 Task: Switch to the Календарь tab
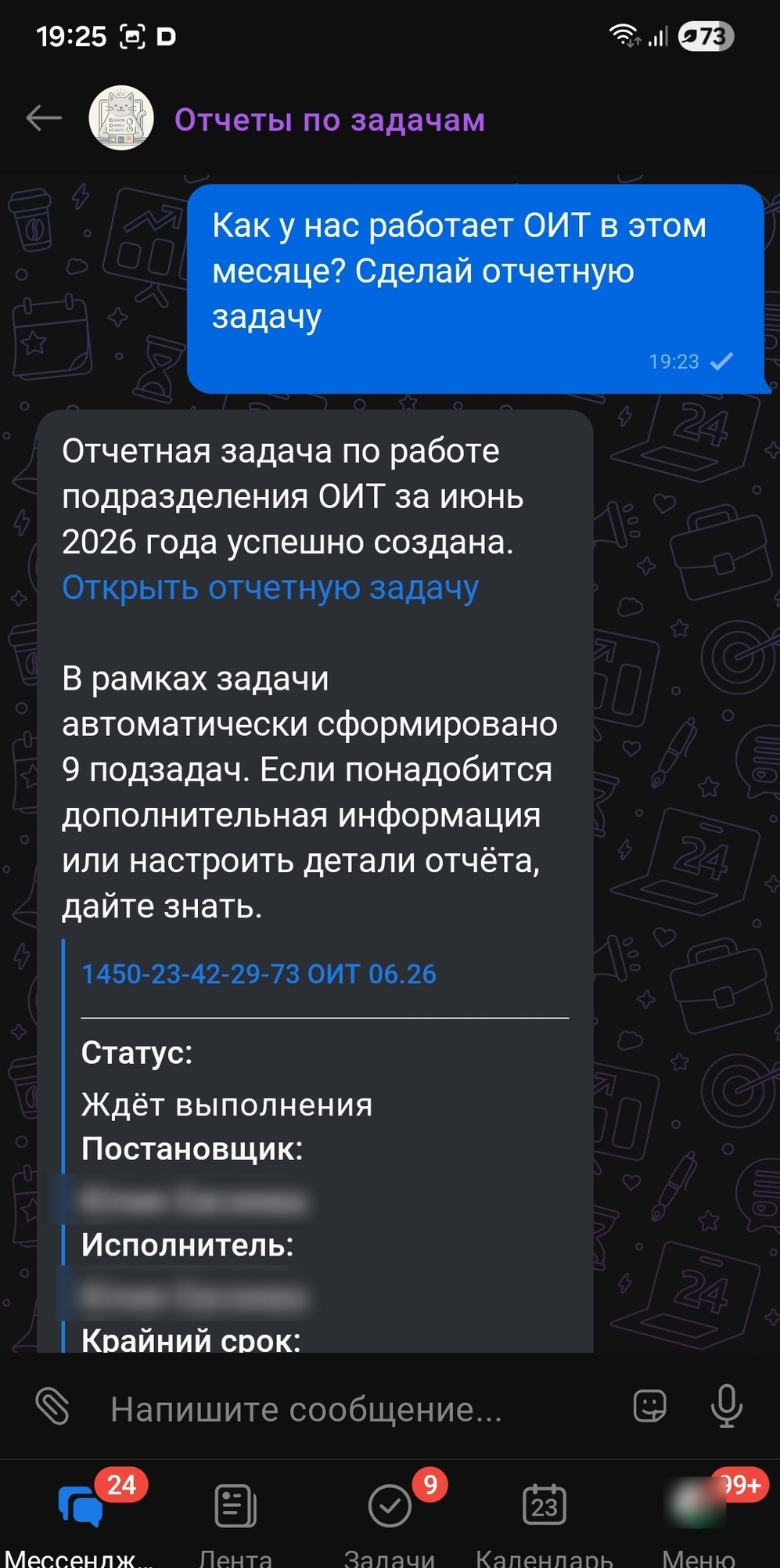545,1519
